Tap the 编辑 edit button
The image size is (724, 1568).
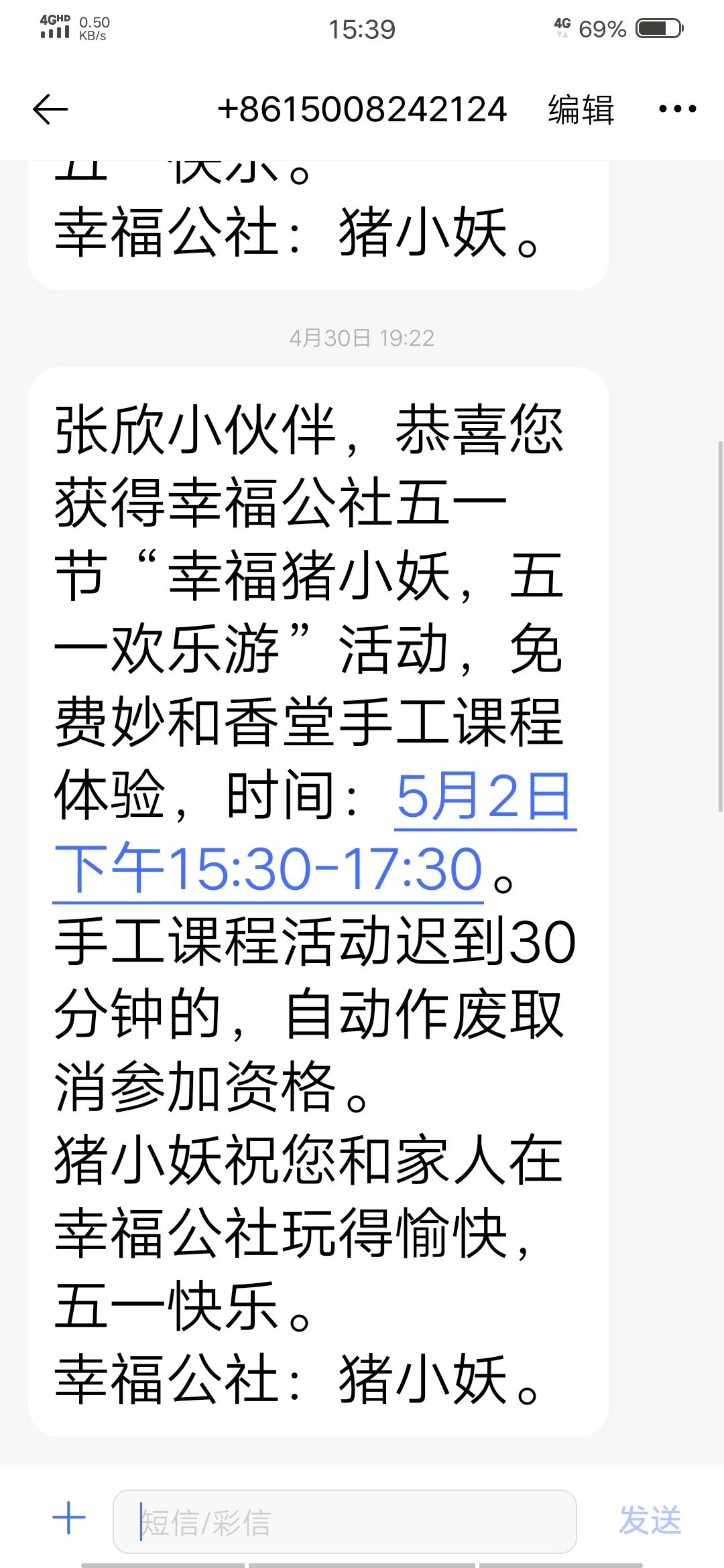point(581,109)
